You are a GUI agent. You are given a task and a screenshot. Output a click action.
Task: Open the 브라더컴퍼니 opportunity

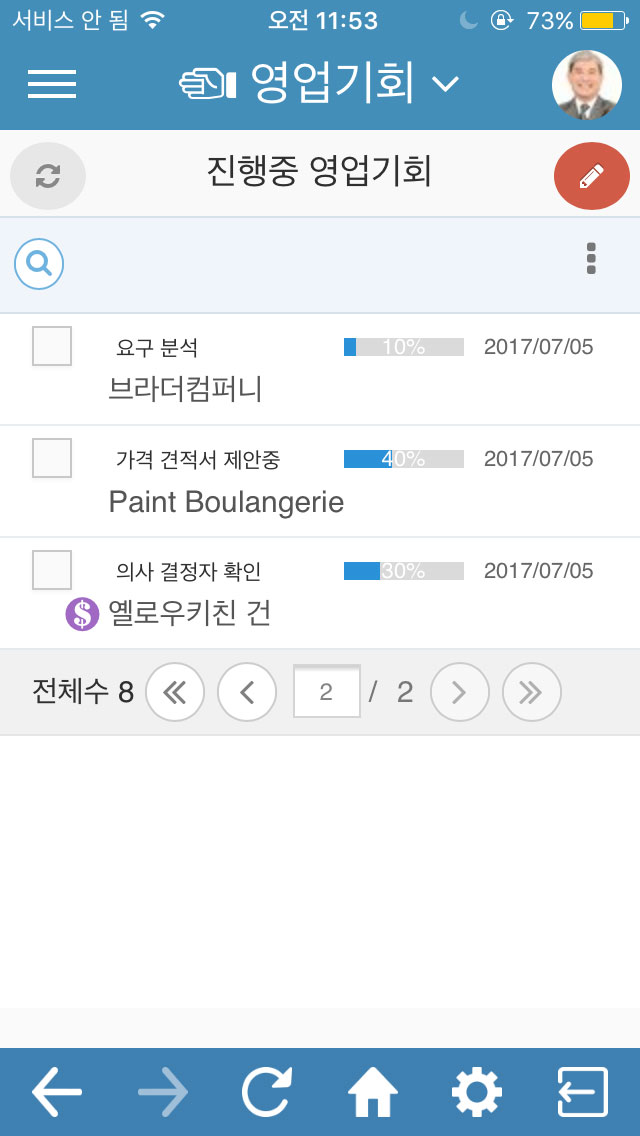click(x=185, y=390)
